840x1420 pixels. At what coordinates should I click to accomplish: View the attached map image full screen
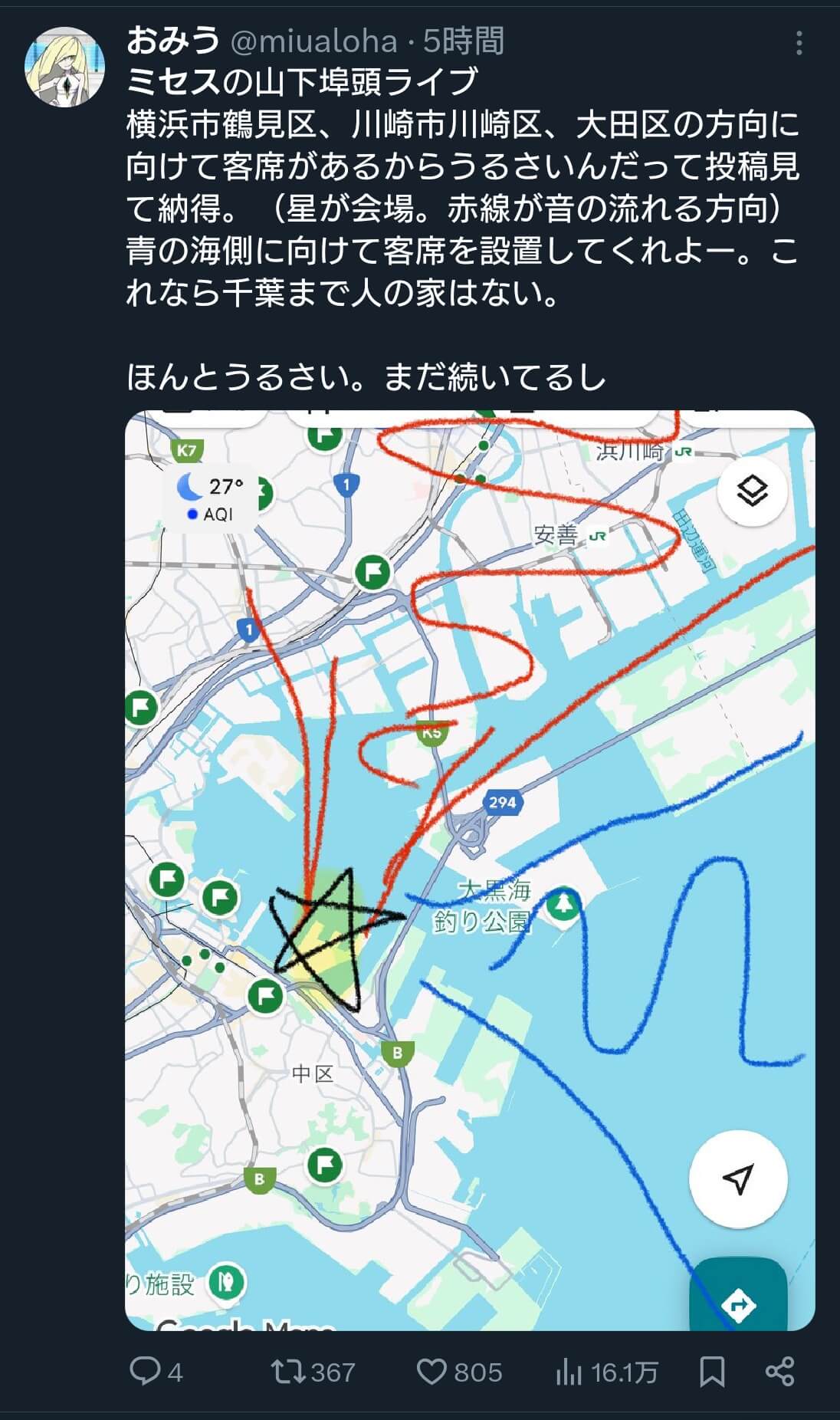(469, 870)
